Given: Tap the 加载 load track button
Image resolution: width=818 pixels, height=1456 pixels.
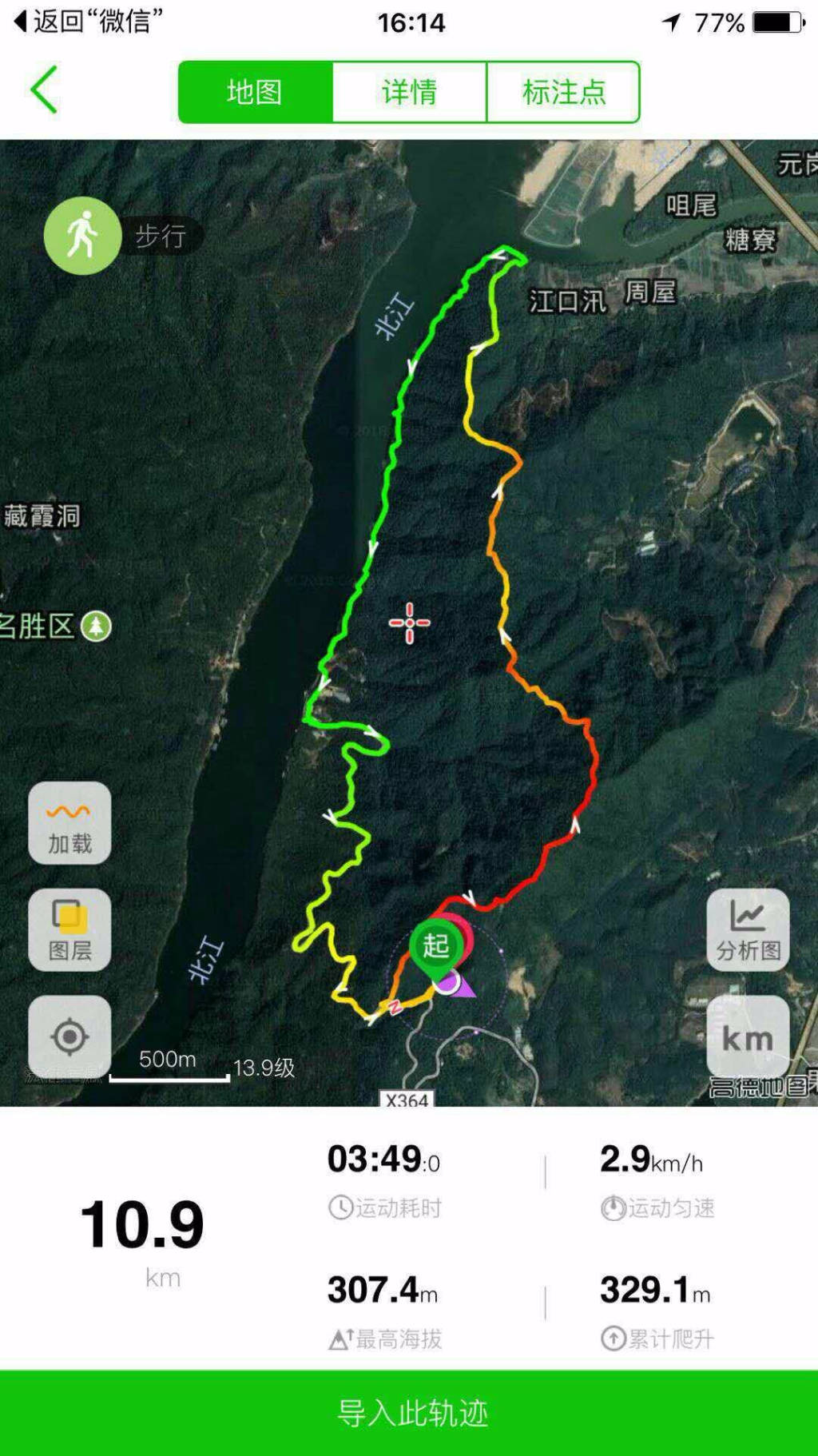Looking at the screenshot, I should point(69,823).
